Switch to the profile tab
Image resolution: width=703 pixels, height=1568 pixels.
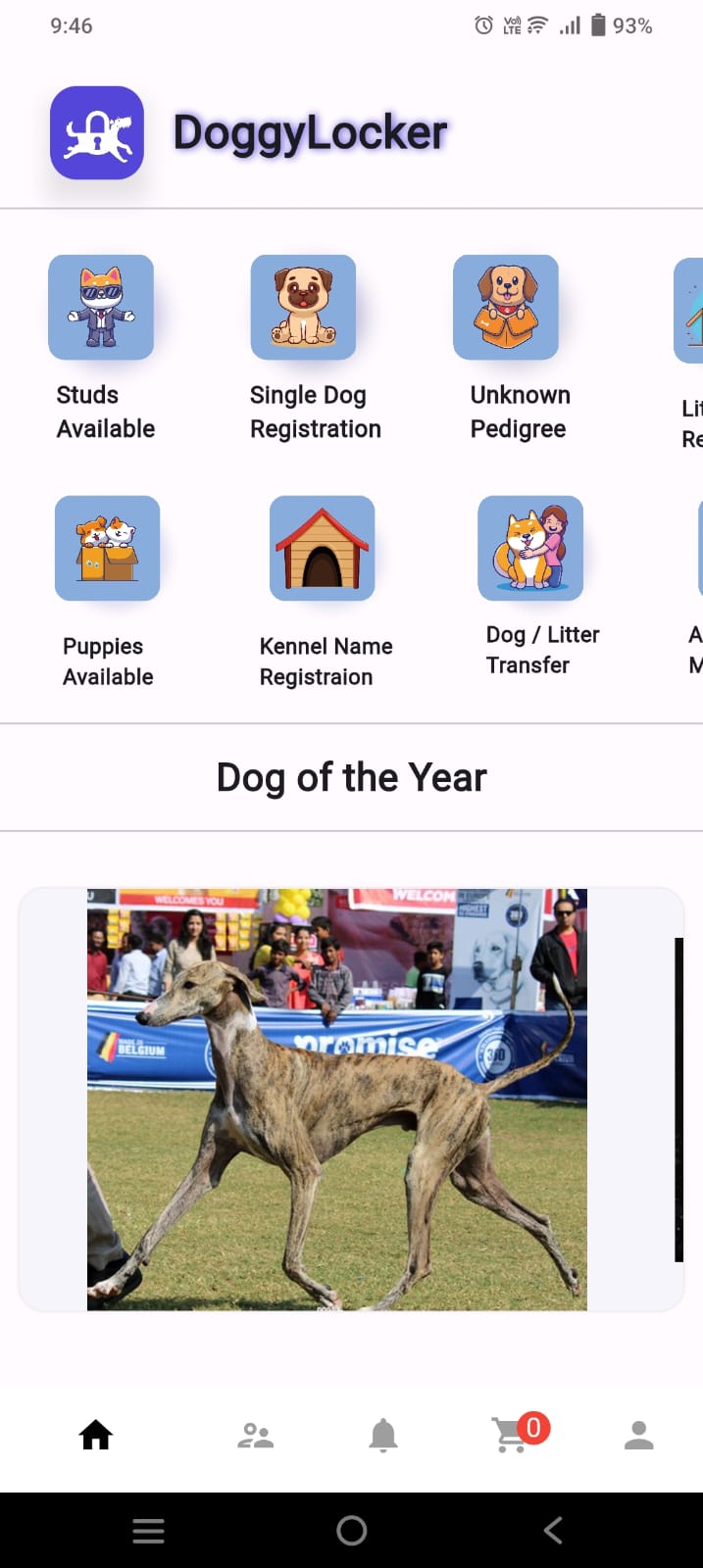(639, 1436)
